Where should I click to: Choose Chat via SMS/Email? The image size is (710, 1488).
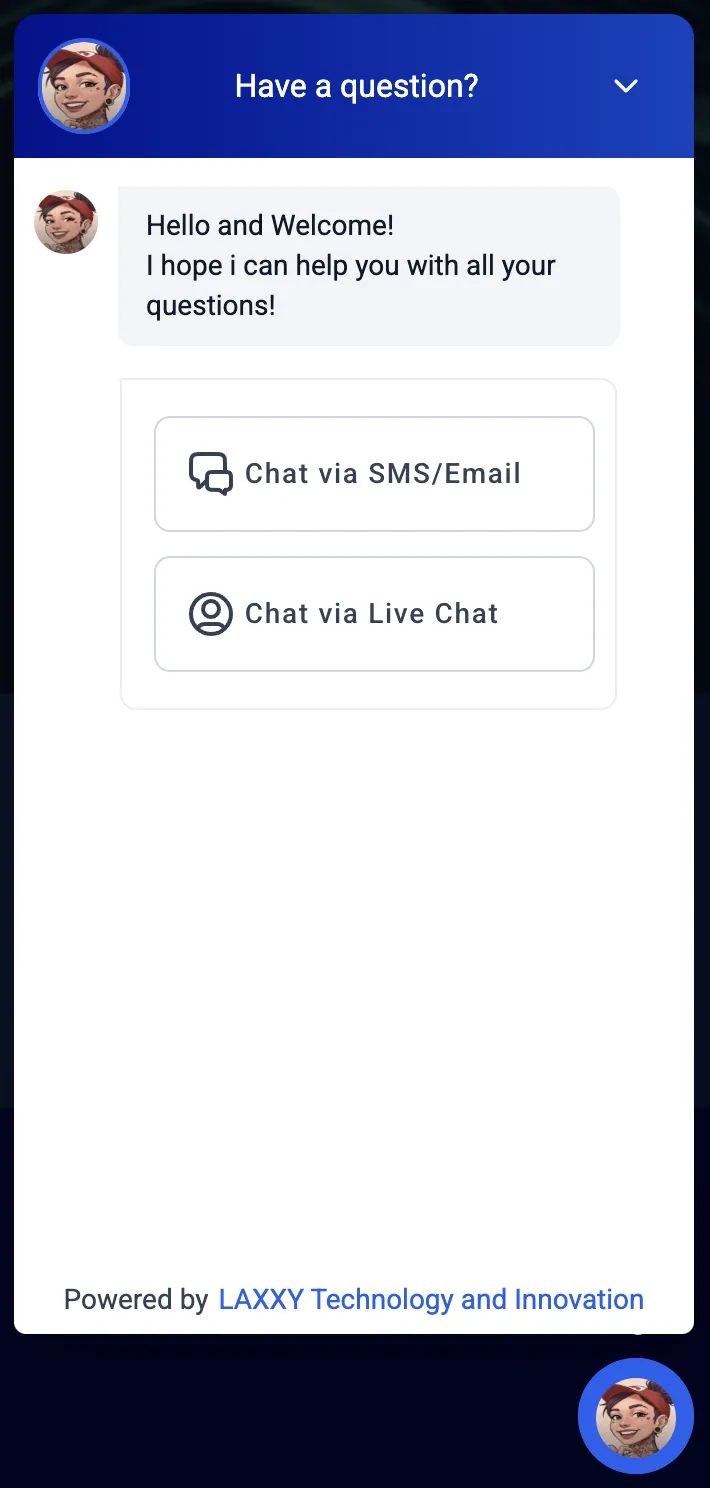click(x=374, y=474)
